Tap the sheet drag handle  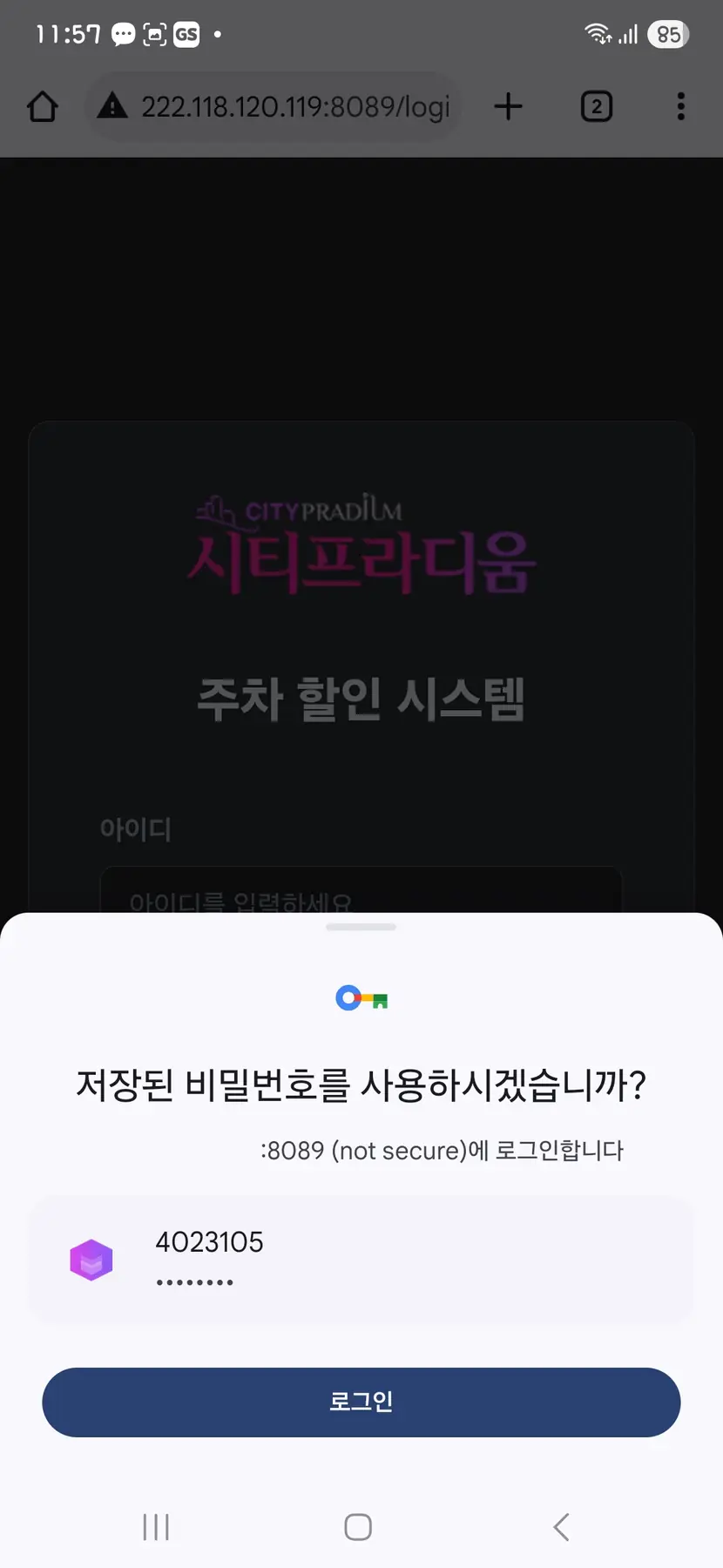tap(361, 927)
